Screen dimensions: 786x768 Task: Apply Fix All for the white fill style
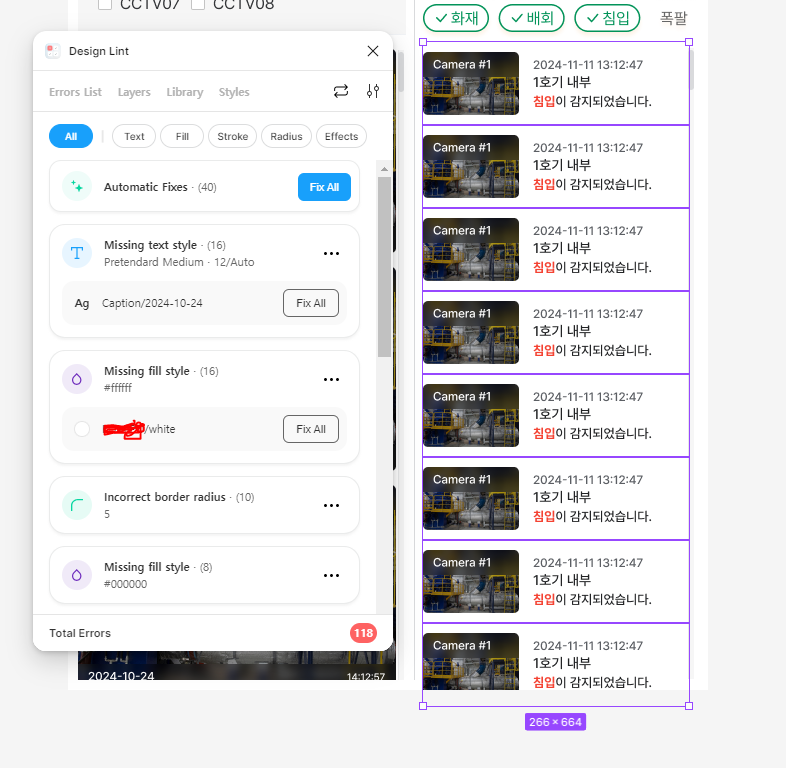click(311, 429)
